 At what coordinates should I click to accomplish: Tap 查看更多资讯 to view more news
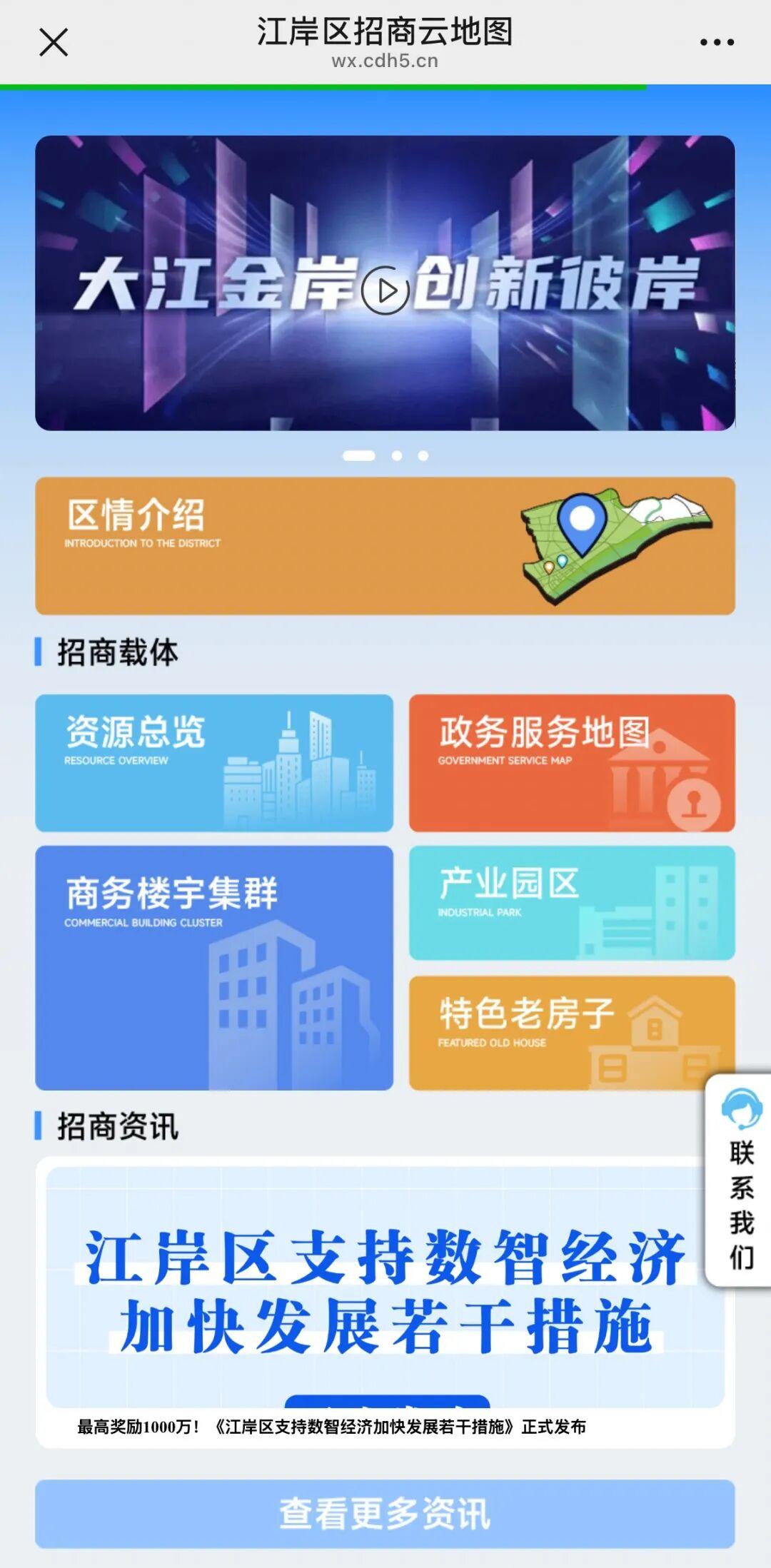tap(385, 1514)
